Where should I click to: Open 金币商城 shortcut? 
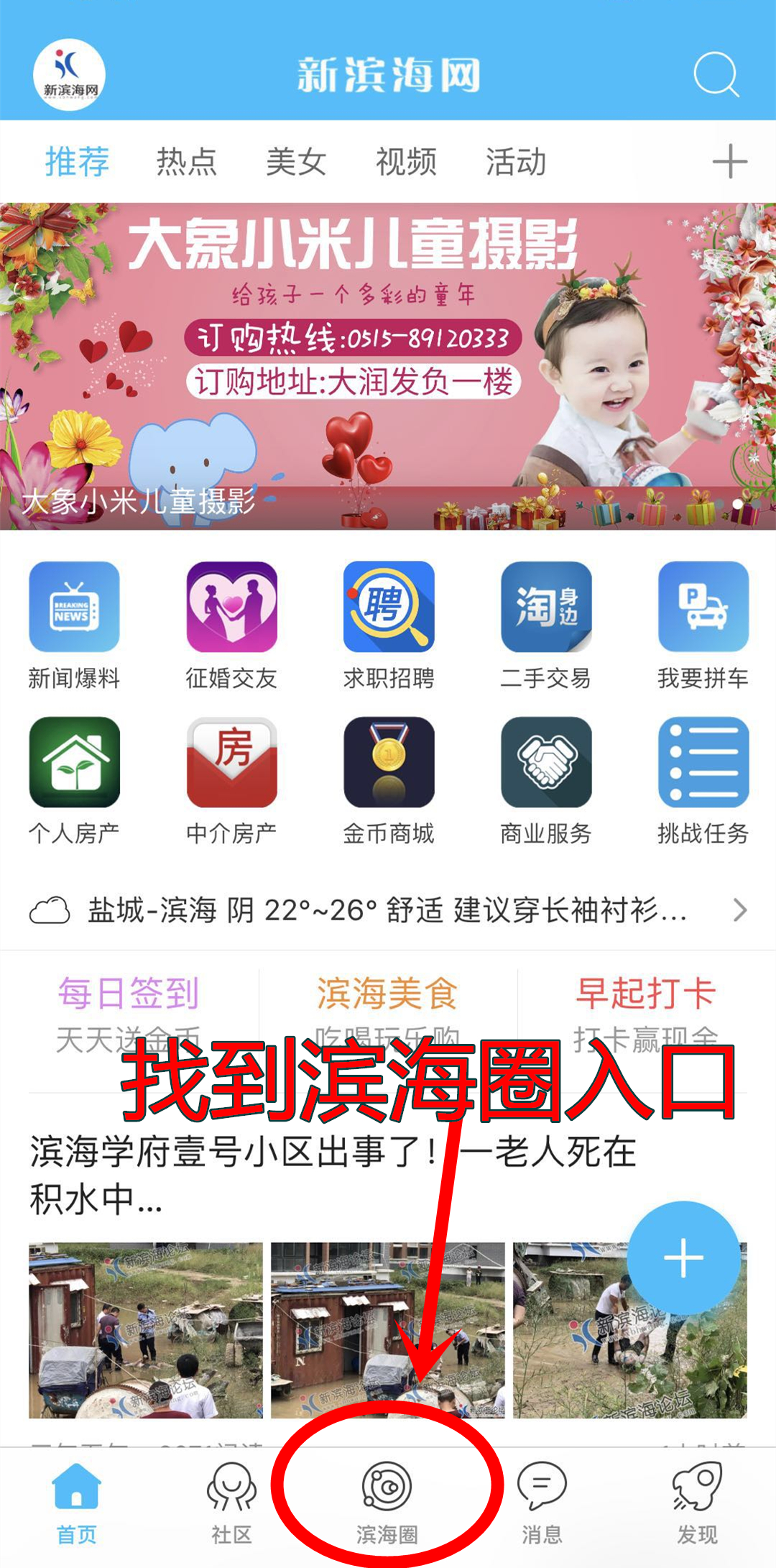click(x=389, y=779)
